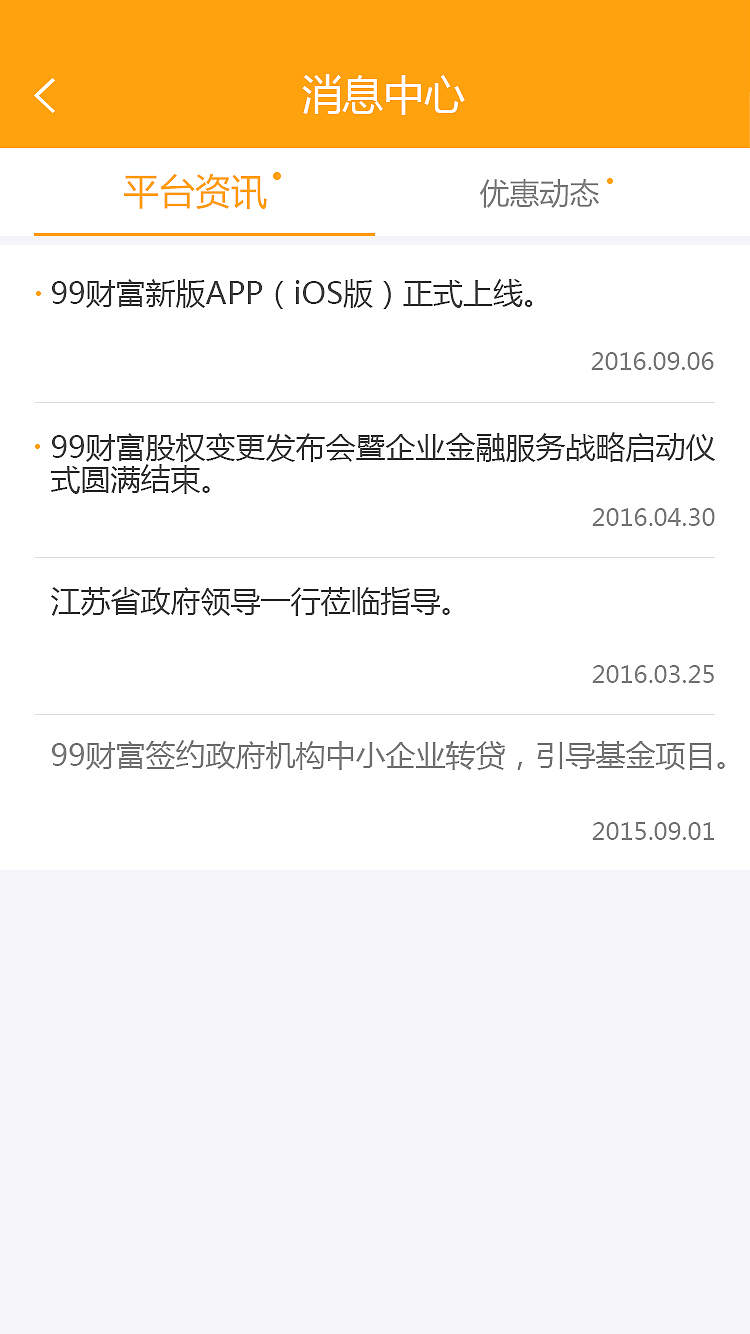This screenshot has width=750, height=1334.
Task: Click the unread bullet before the 股权变更 message
Action: [x=37, y=444]
